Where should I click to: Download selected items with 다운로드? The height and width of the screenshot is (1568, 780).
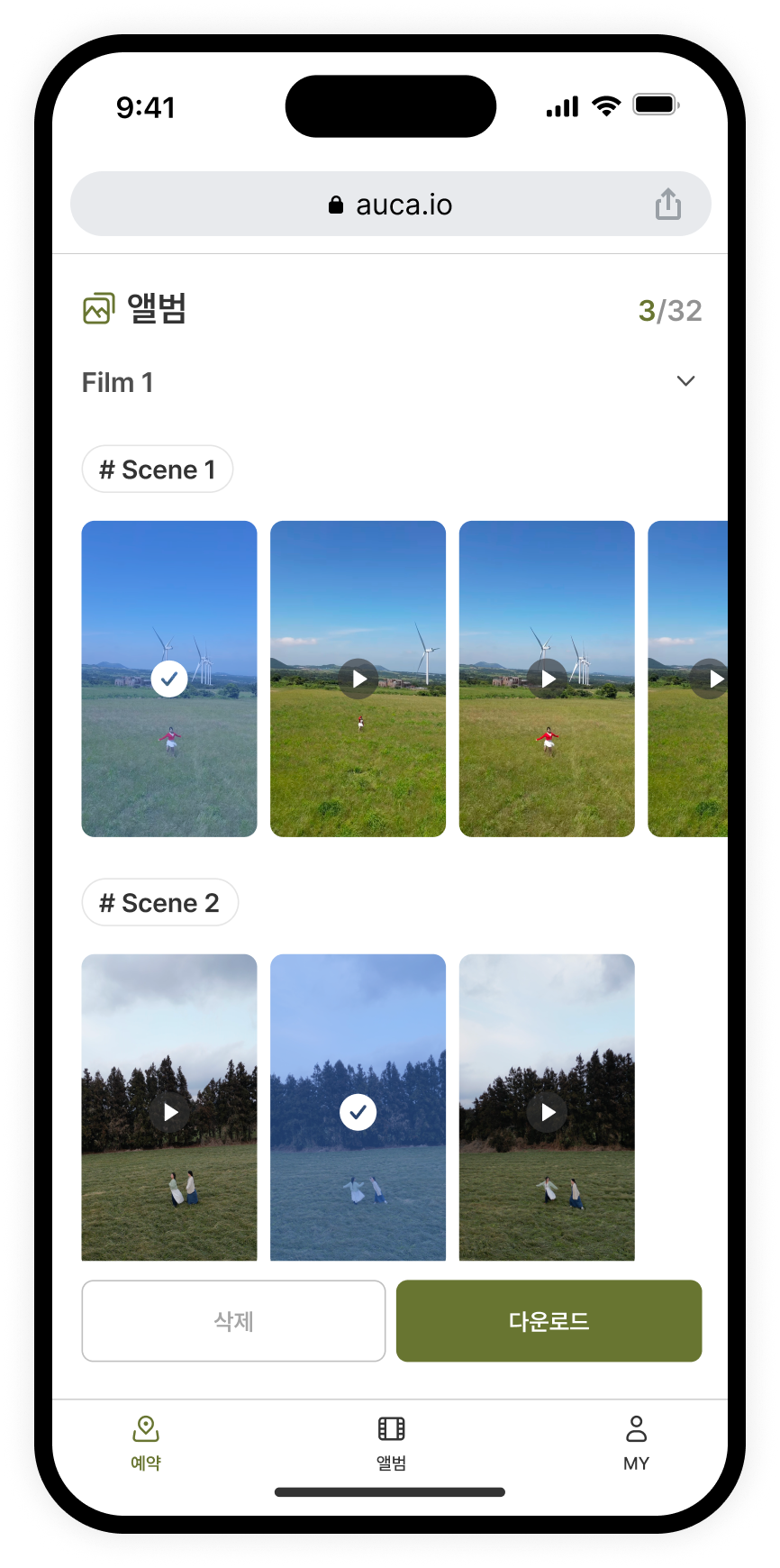click(549, 1321)
